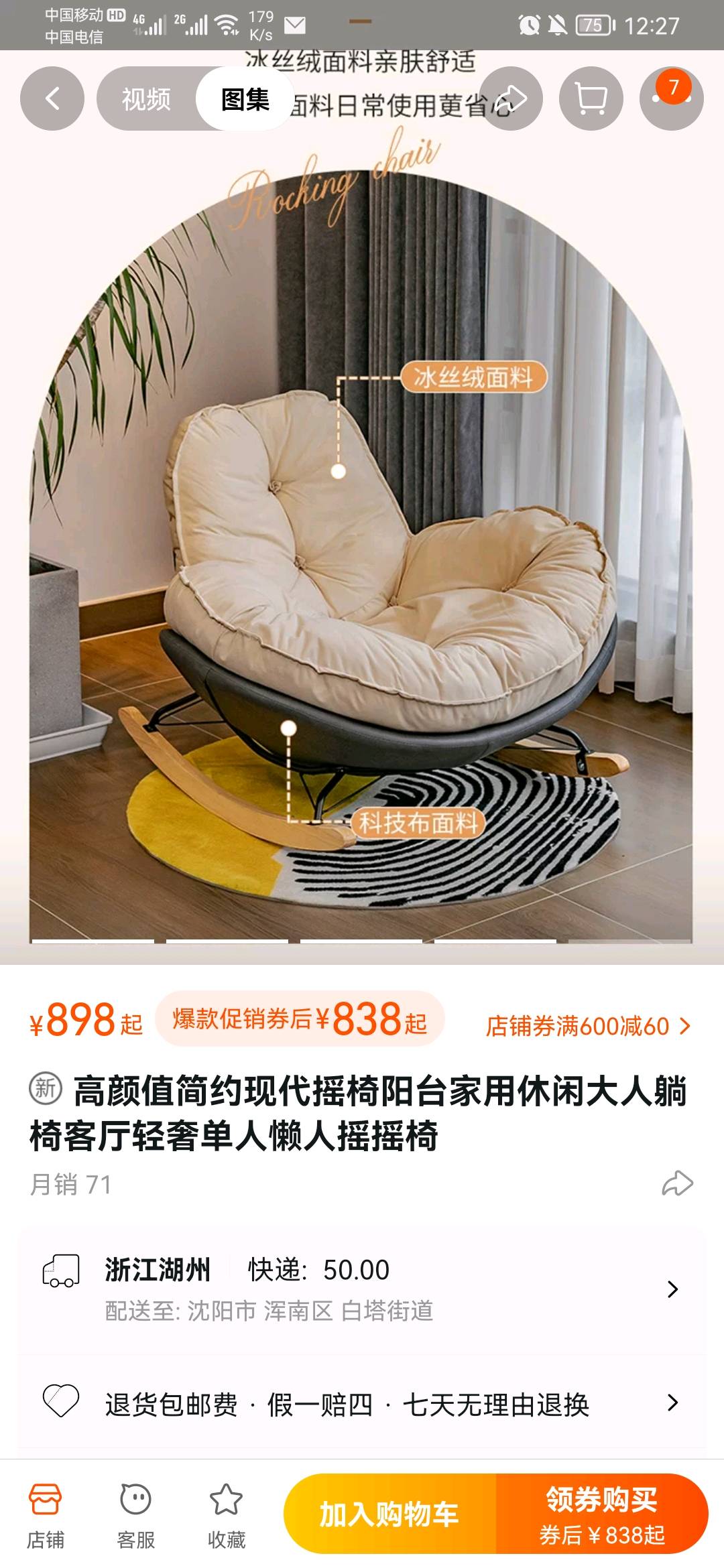Tap 领券购买 to buy with coupon
Screen dimensions: 724x1568
602,1514
